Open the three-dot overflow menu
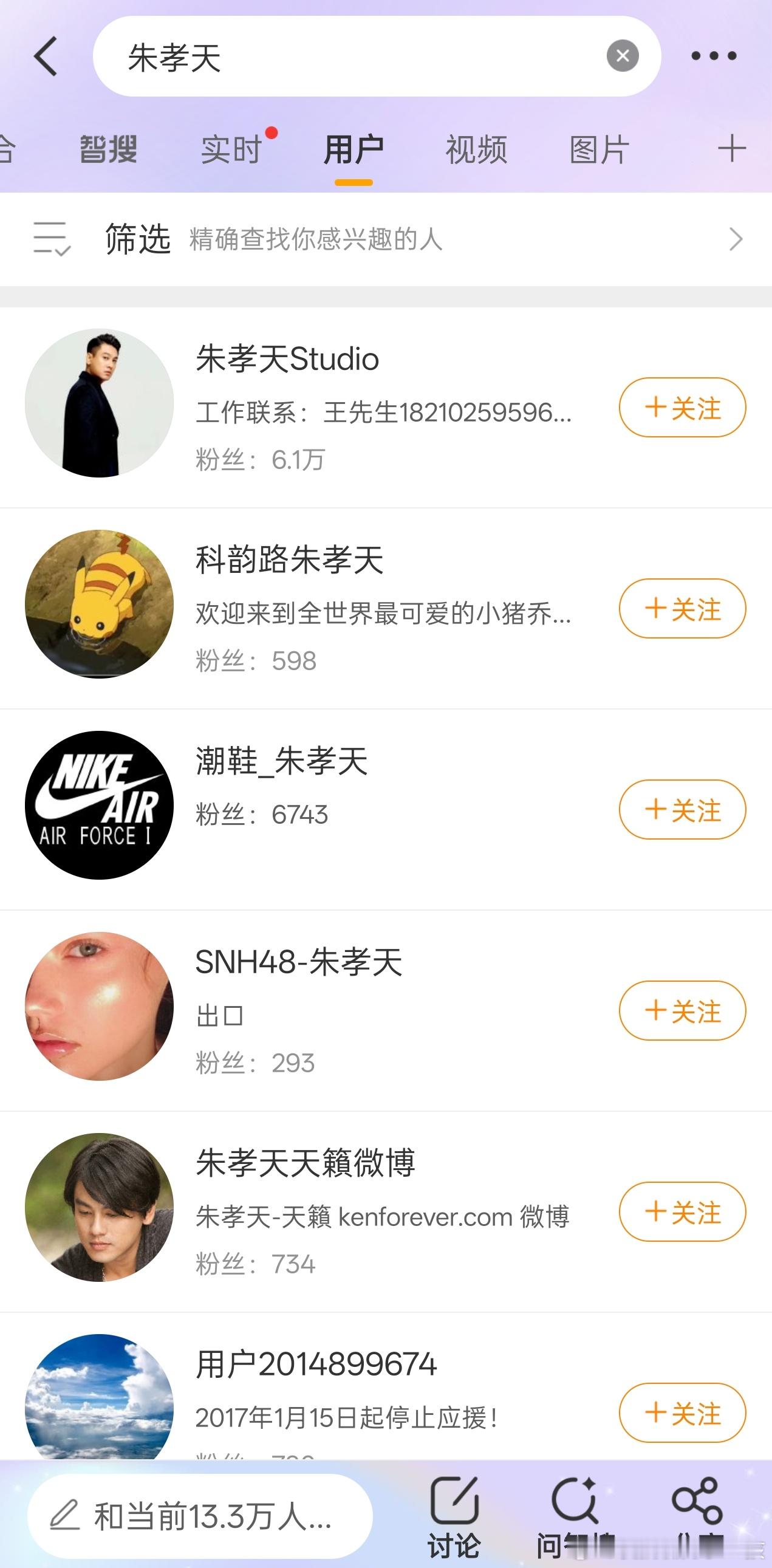772x1568 pixels. coord(714,56)
